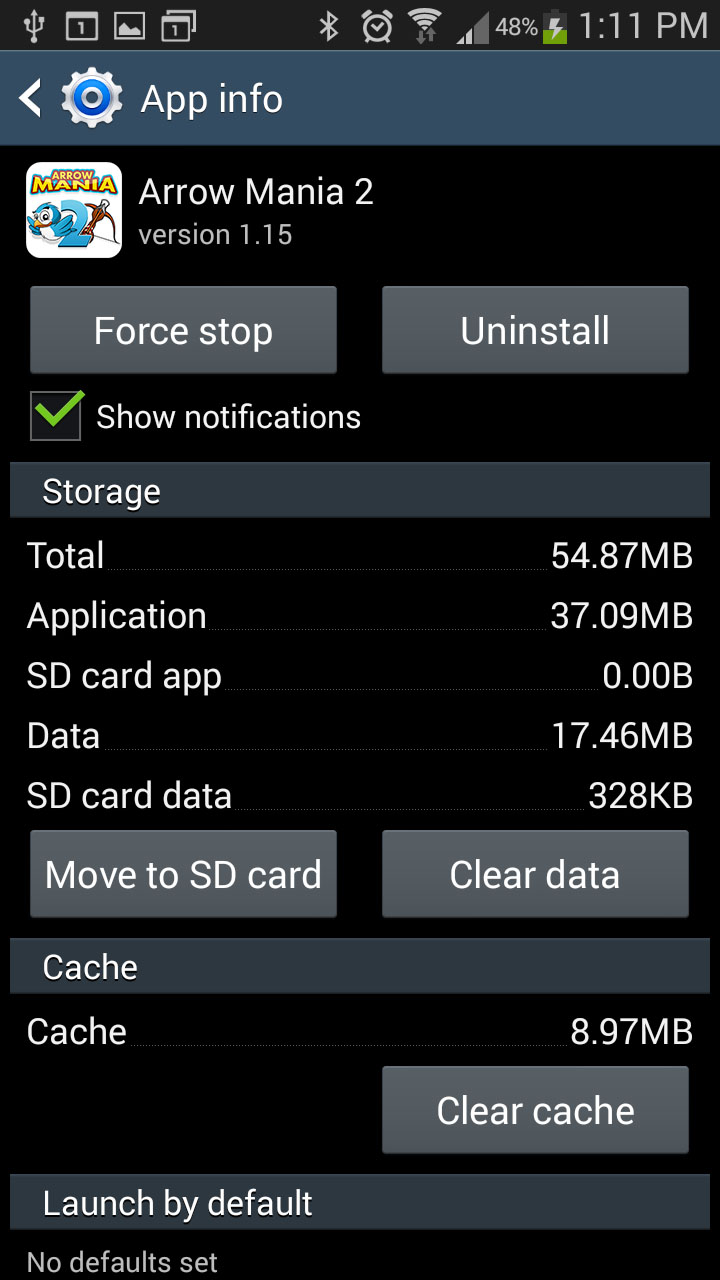Clear the app data

tap(535, 875)
